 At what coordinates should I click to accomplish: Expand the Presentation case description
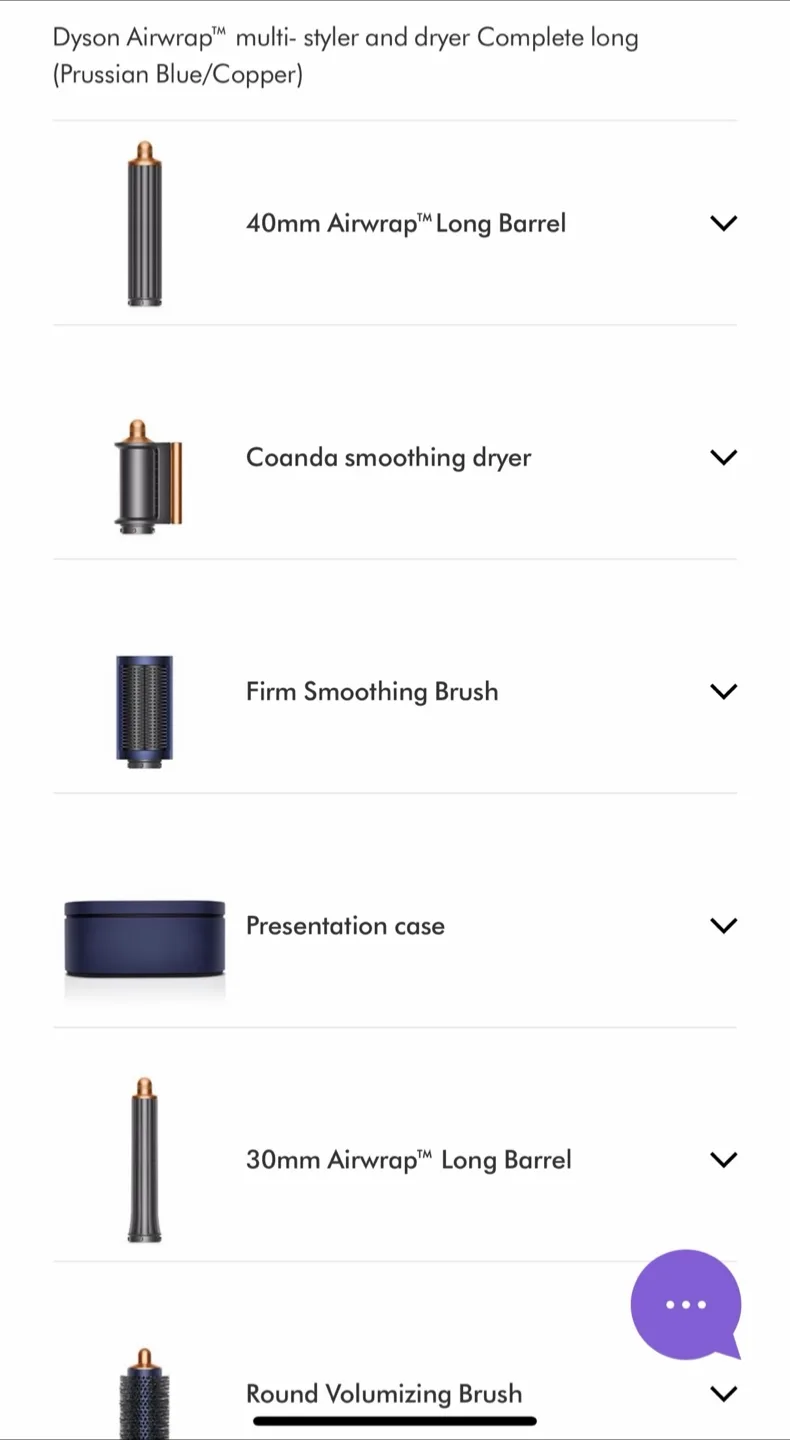click(724, 925)
